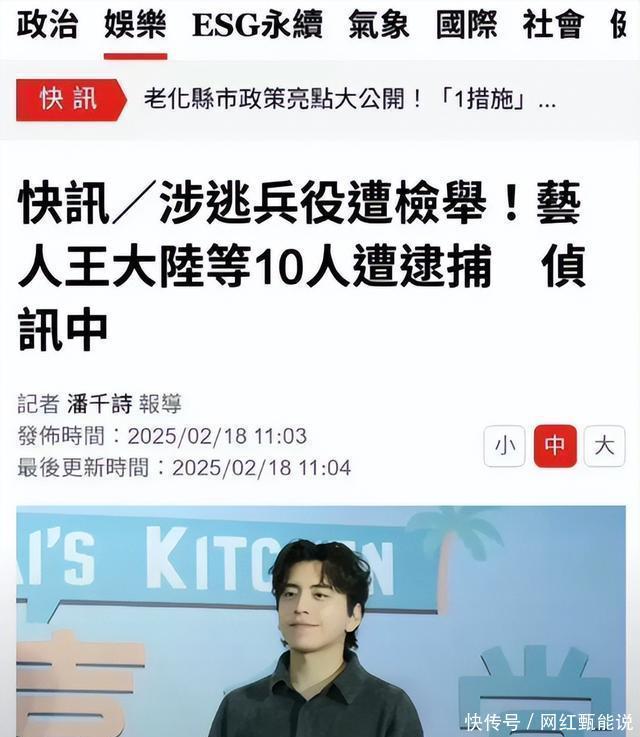Set font size to 中
640x737 pixels.
(555, 446)
